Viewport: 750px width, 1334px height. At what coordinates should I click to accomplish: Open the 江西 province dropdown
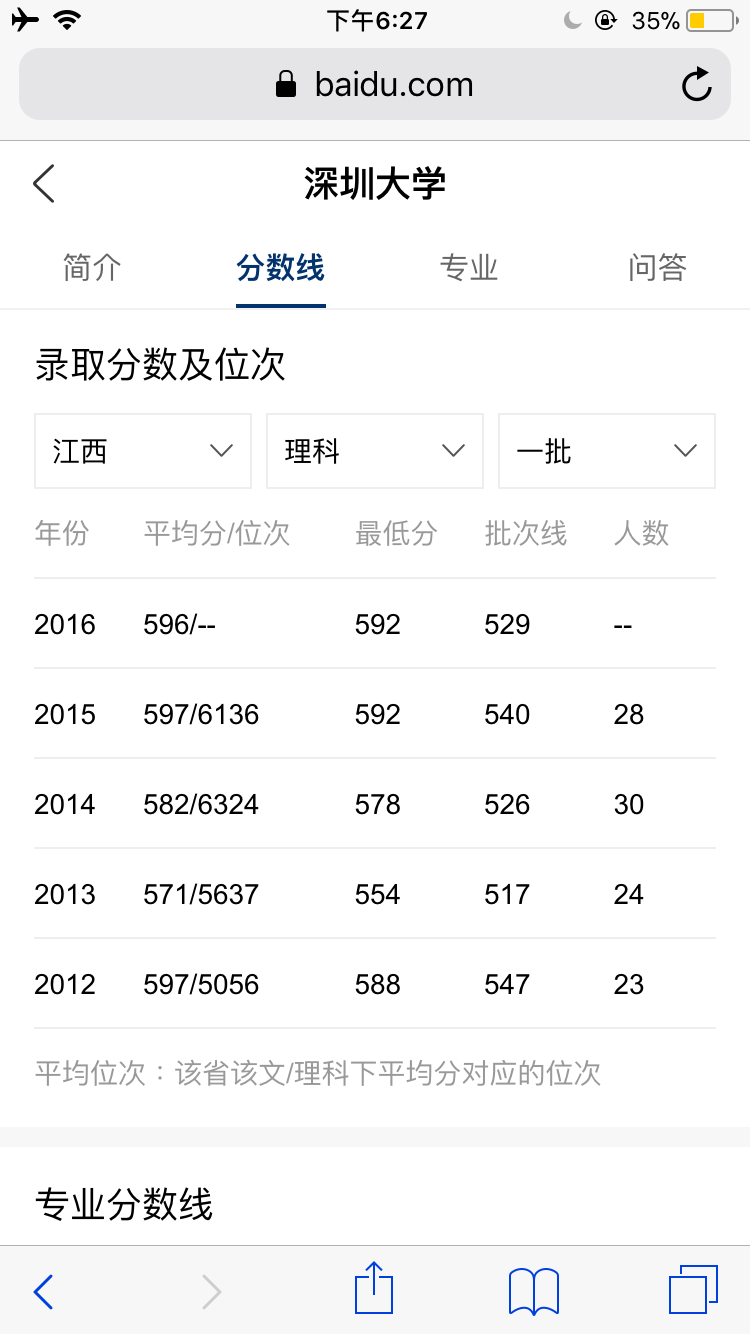142,451
